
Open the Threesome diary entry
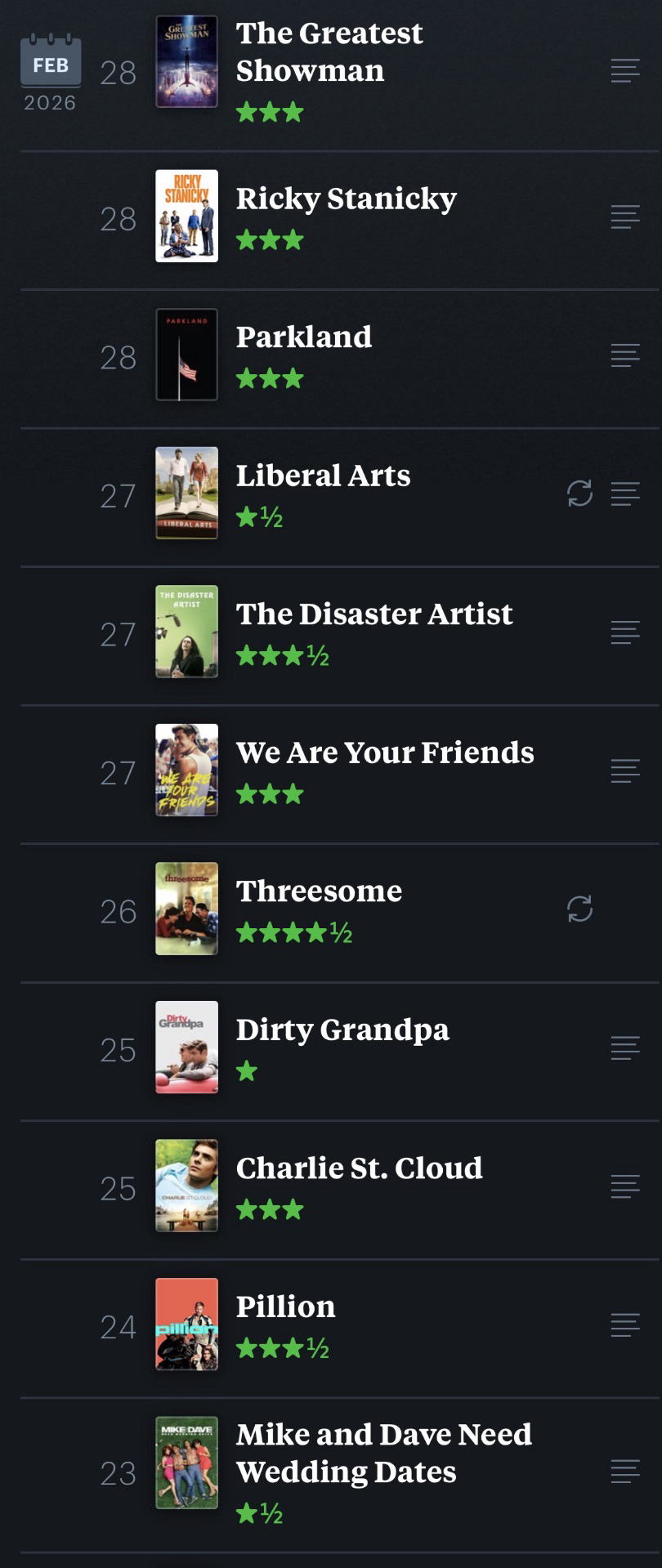(319, 891)
